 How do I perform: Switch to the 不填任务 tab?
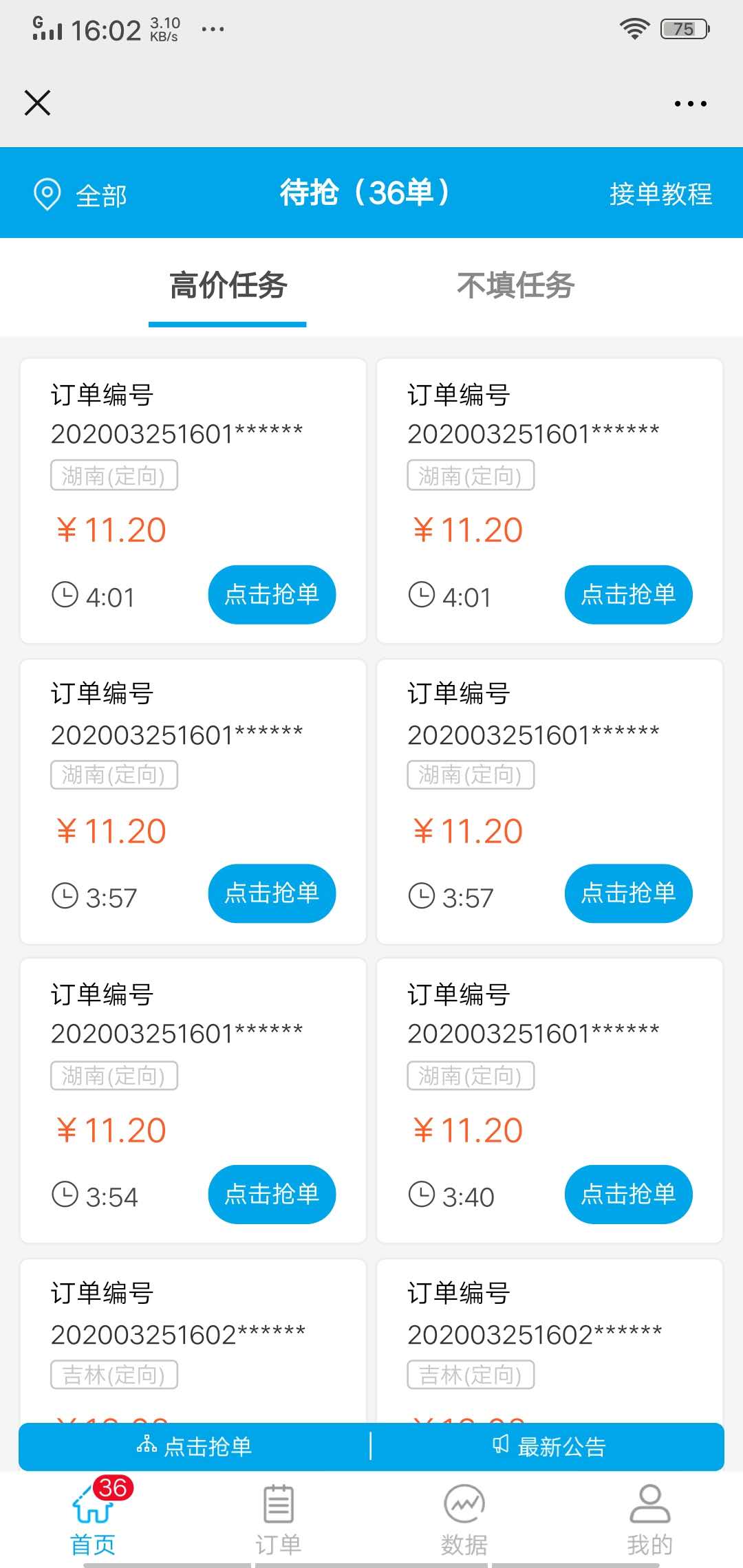(515, 285)
